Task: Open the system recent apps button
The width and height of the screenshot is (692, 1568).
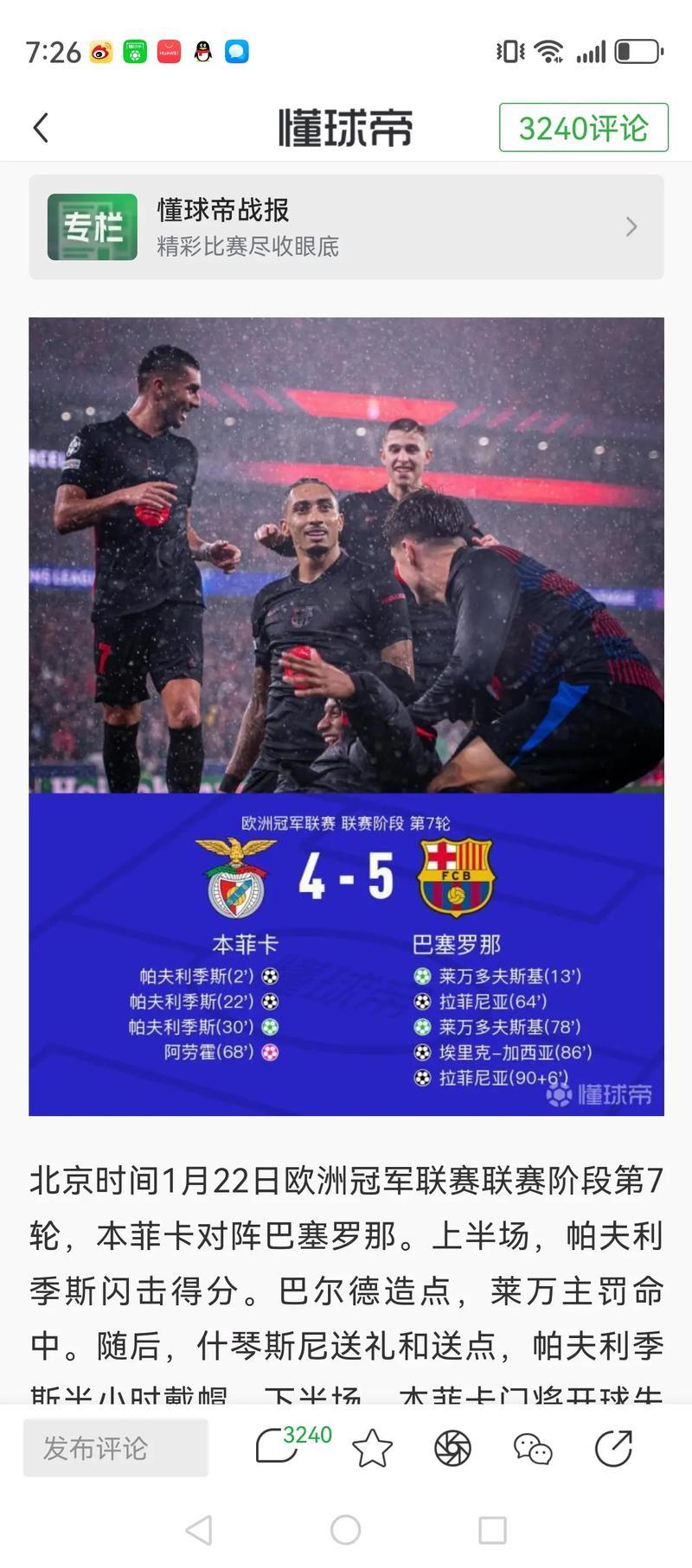Action: 492,1530
